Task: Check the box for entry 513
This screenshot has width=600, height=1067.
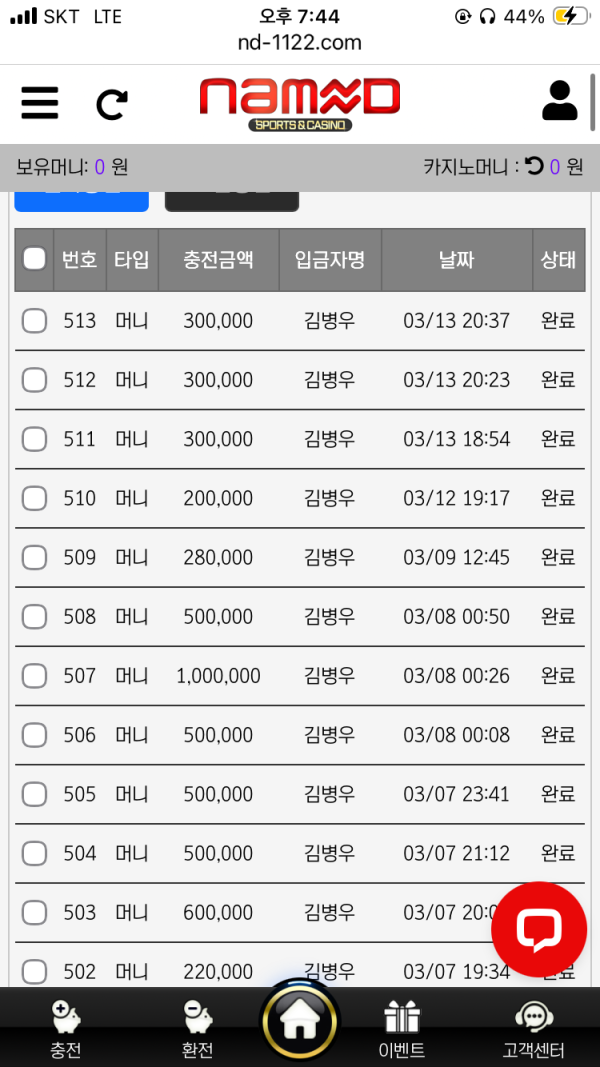Action: 35,321
